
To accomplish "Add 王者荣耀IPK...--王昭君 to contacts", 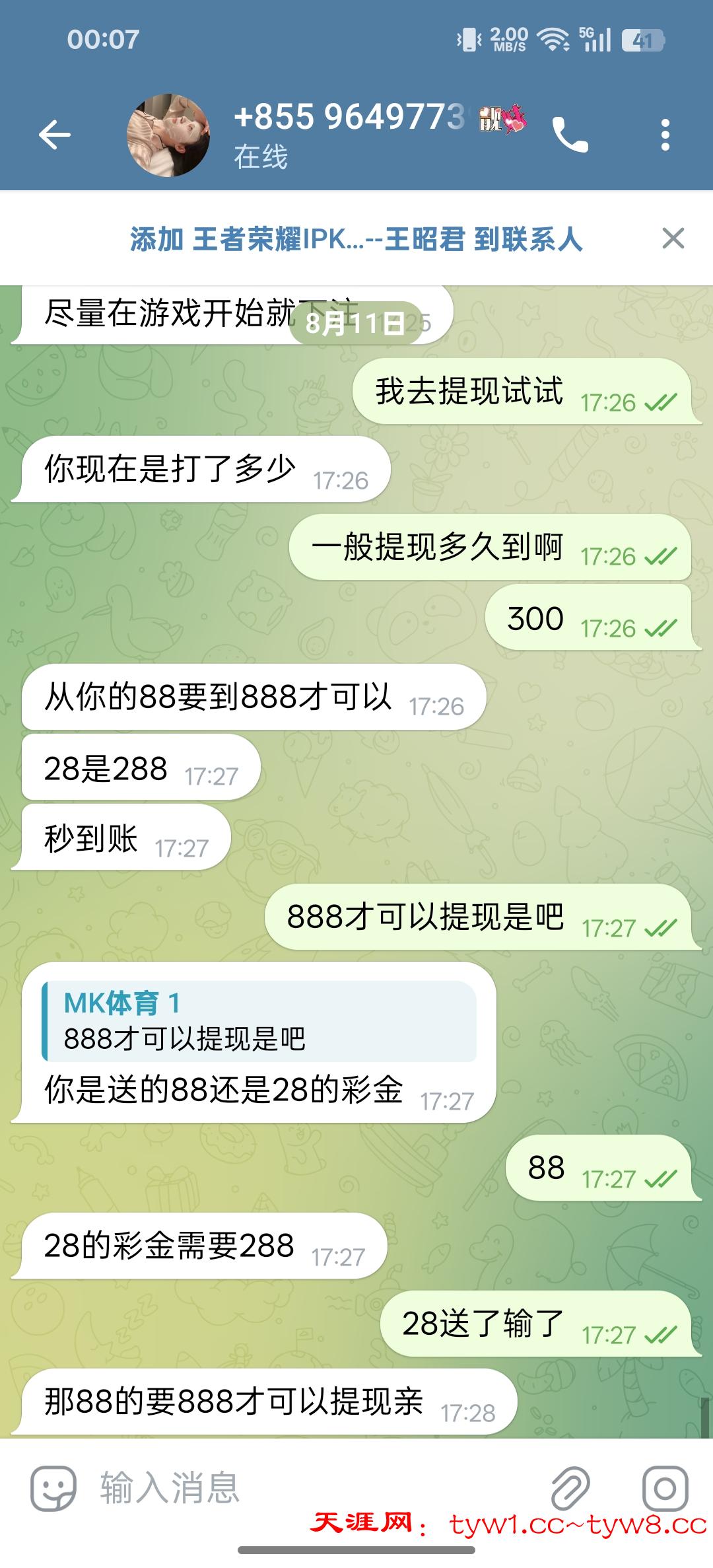I will 356,239.
